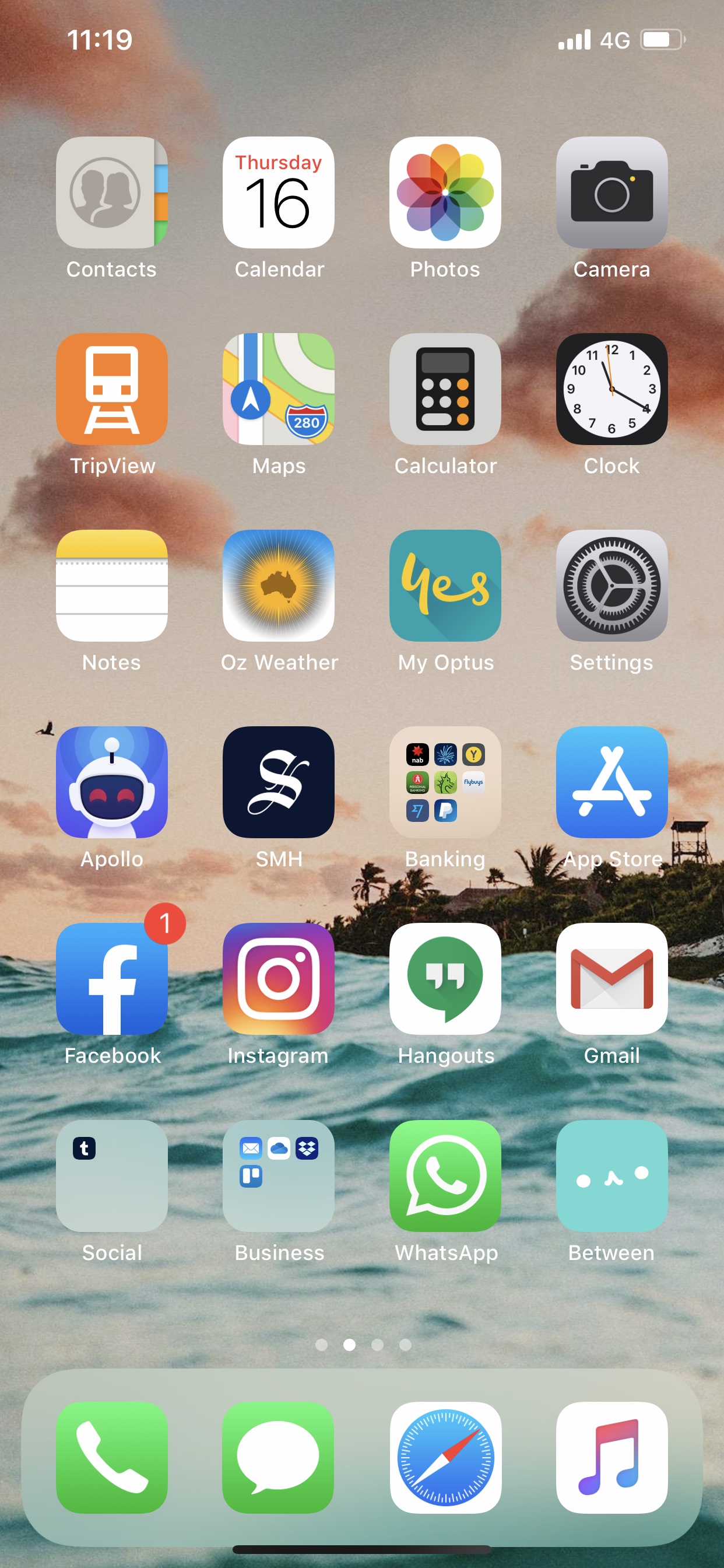Open the Business folder
This screenshot has height=1568, width=724.
[x=278, y=1176]
